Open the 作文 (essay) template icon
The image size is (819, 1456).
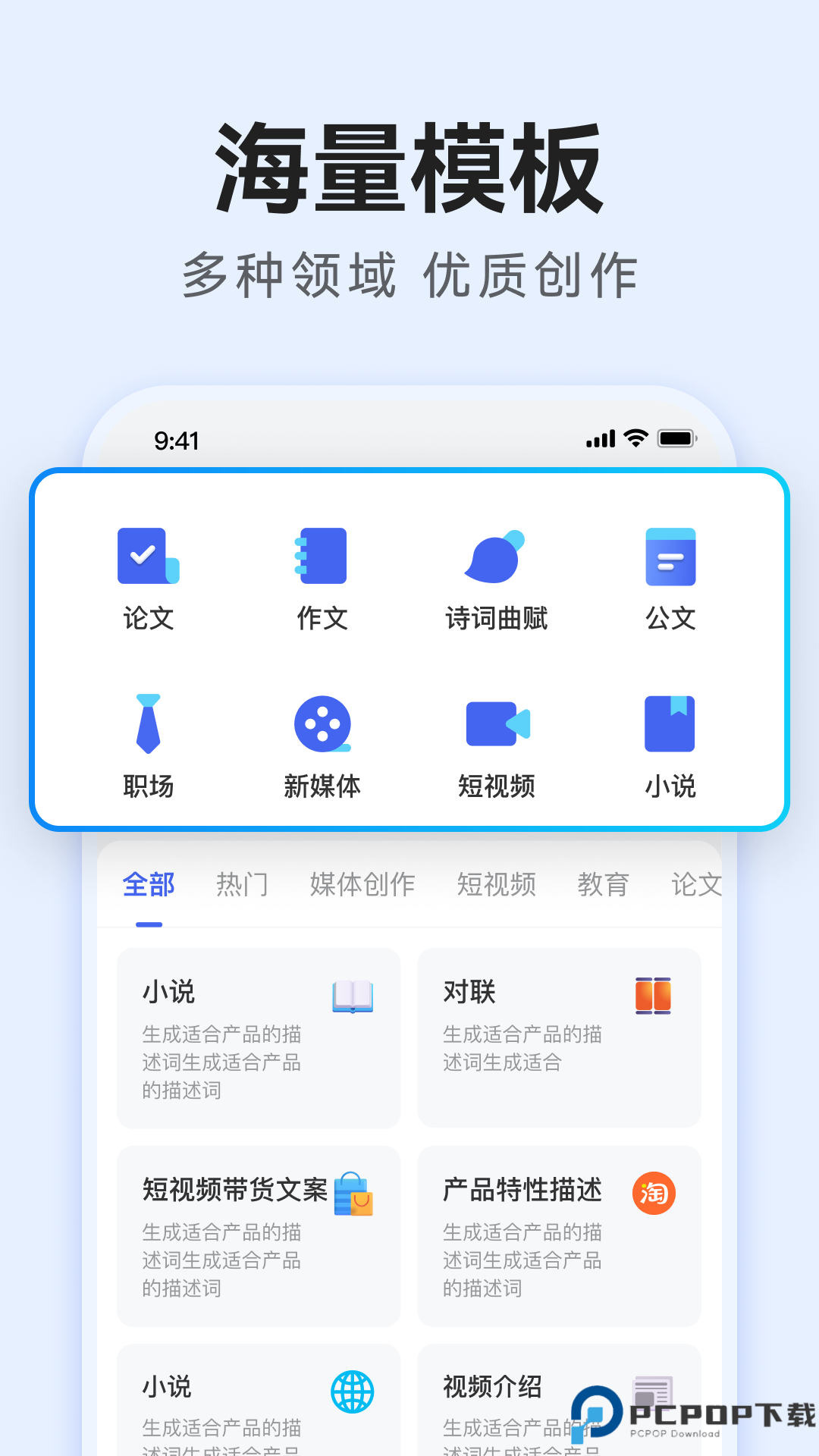[322, 557]
